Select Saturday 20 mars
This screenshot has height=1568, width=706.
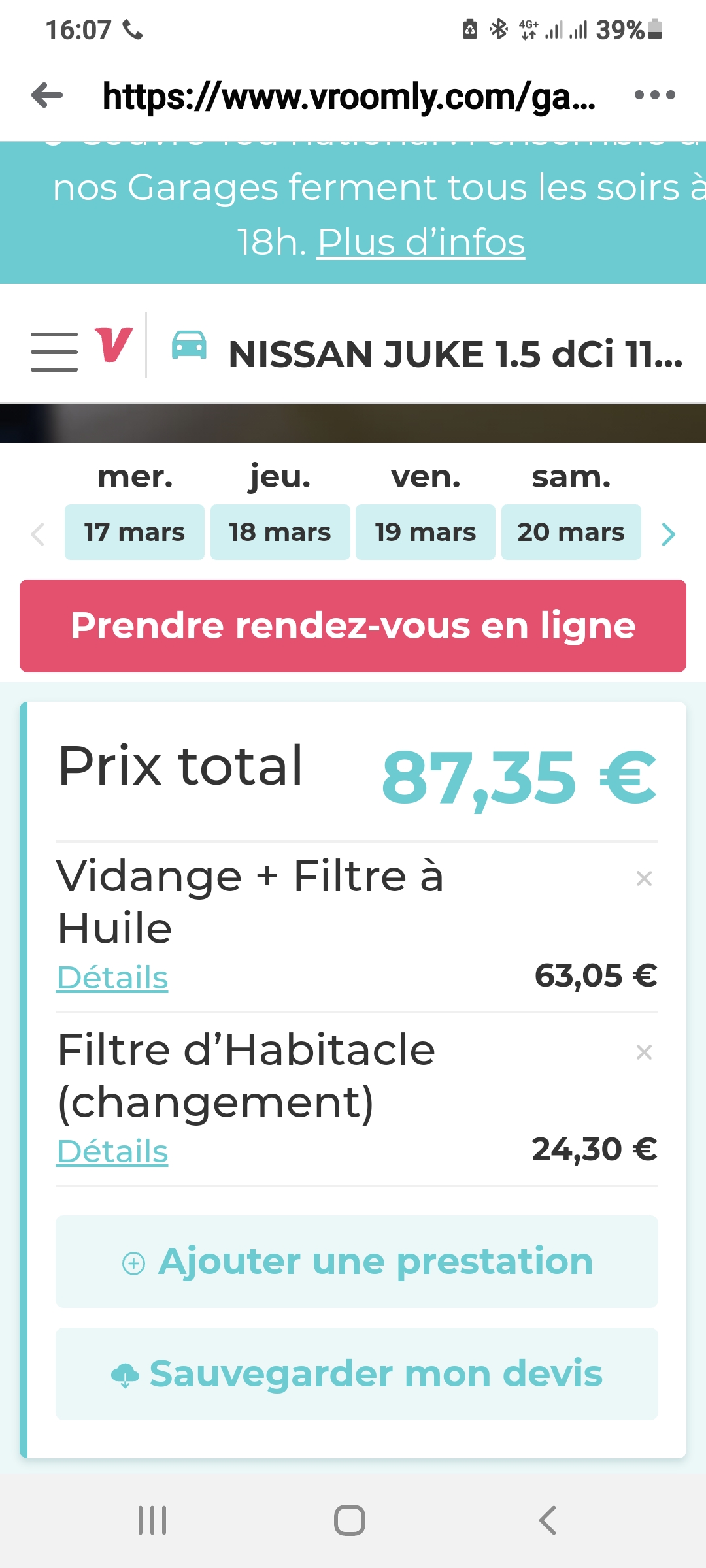[571, 532]
